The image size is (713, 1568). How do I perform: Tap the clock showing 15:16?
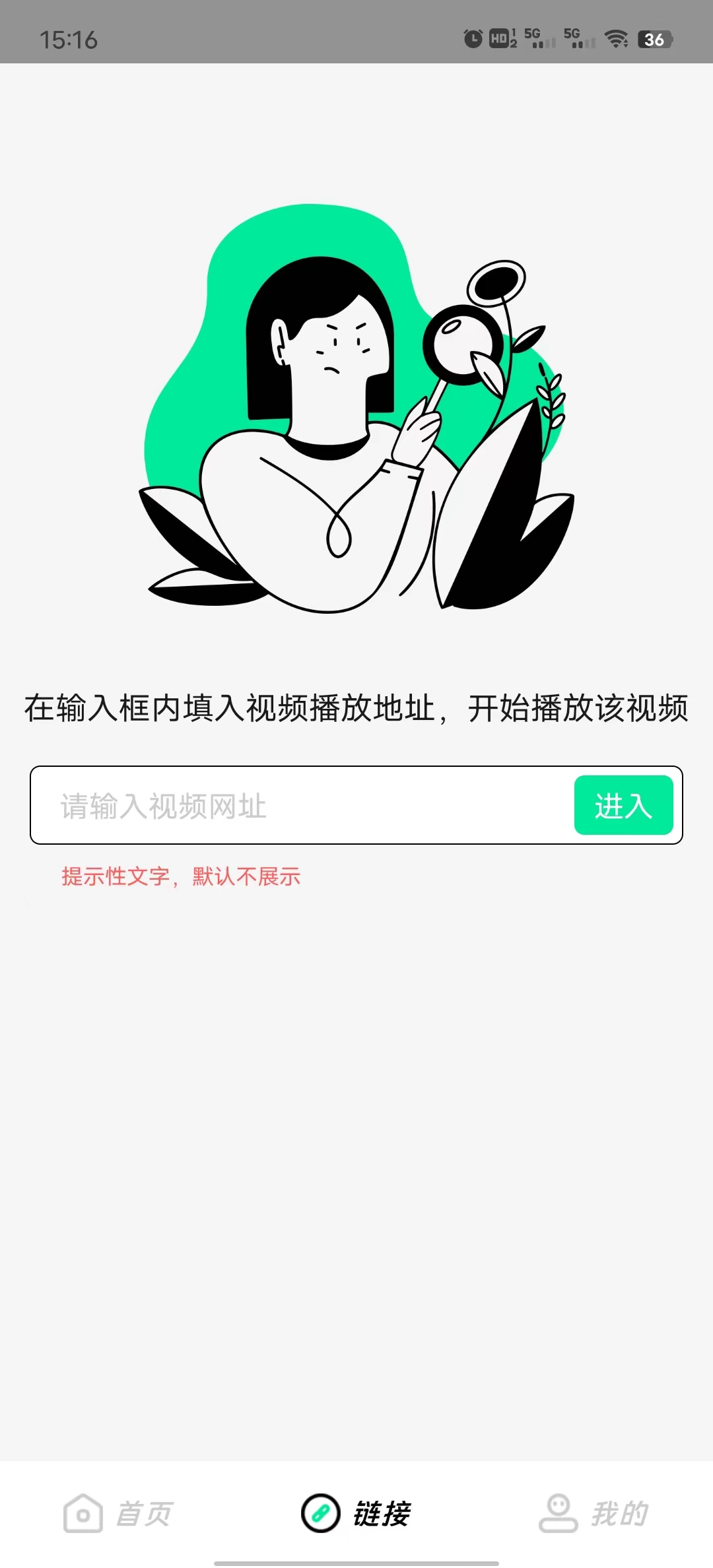[x=69, y=40]
